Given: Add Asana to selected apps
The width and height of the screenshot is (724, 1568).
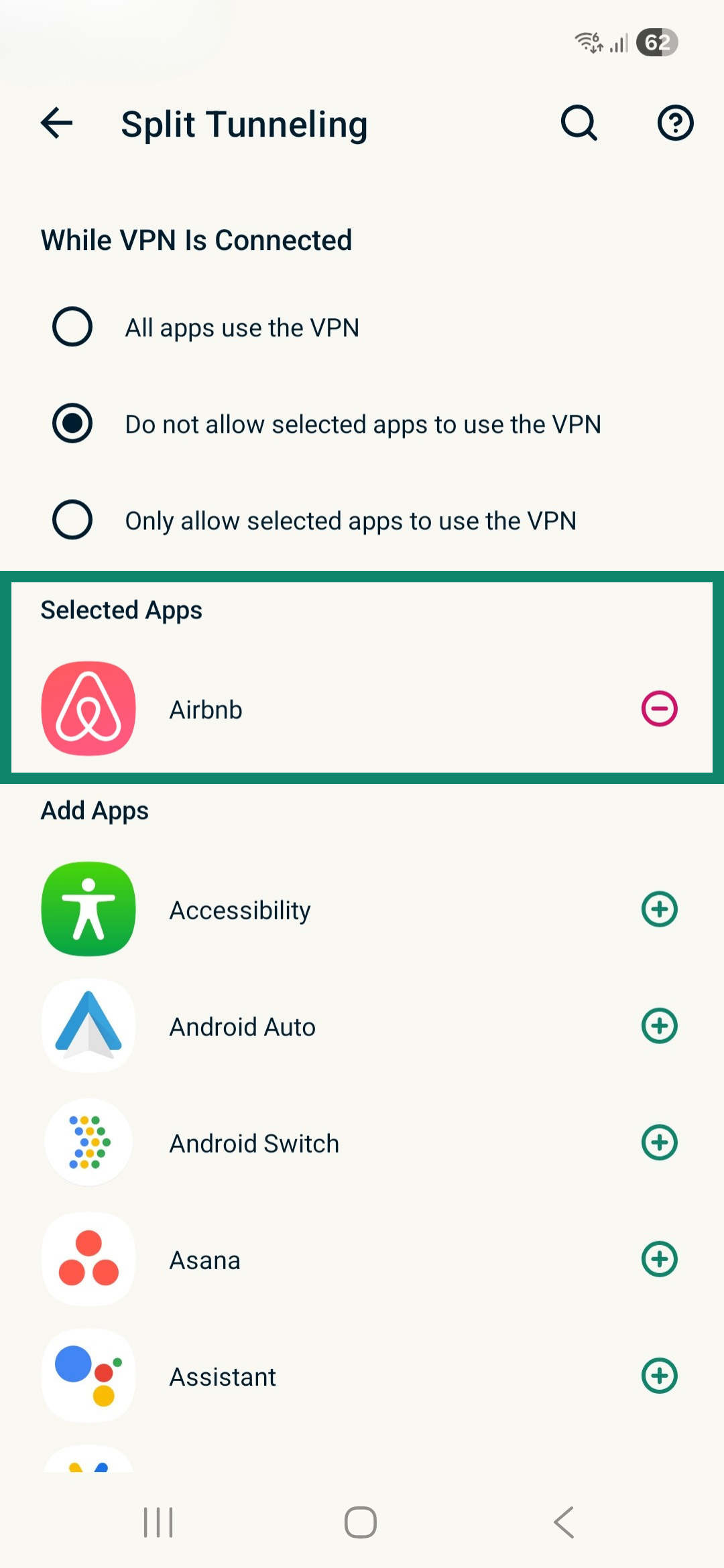Looking at the screenshot, I should 659,1259.
